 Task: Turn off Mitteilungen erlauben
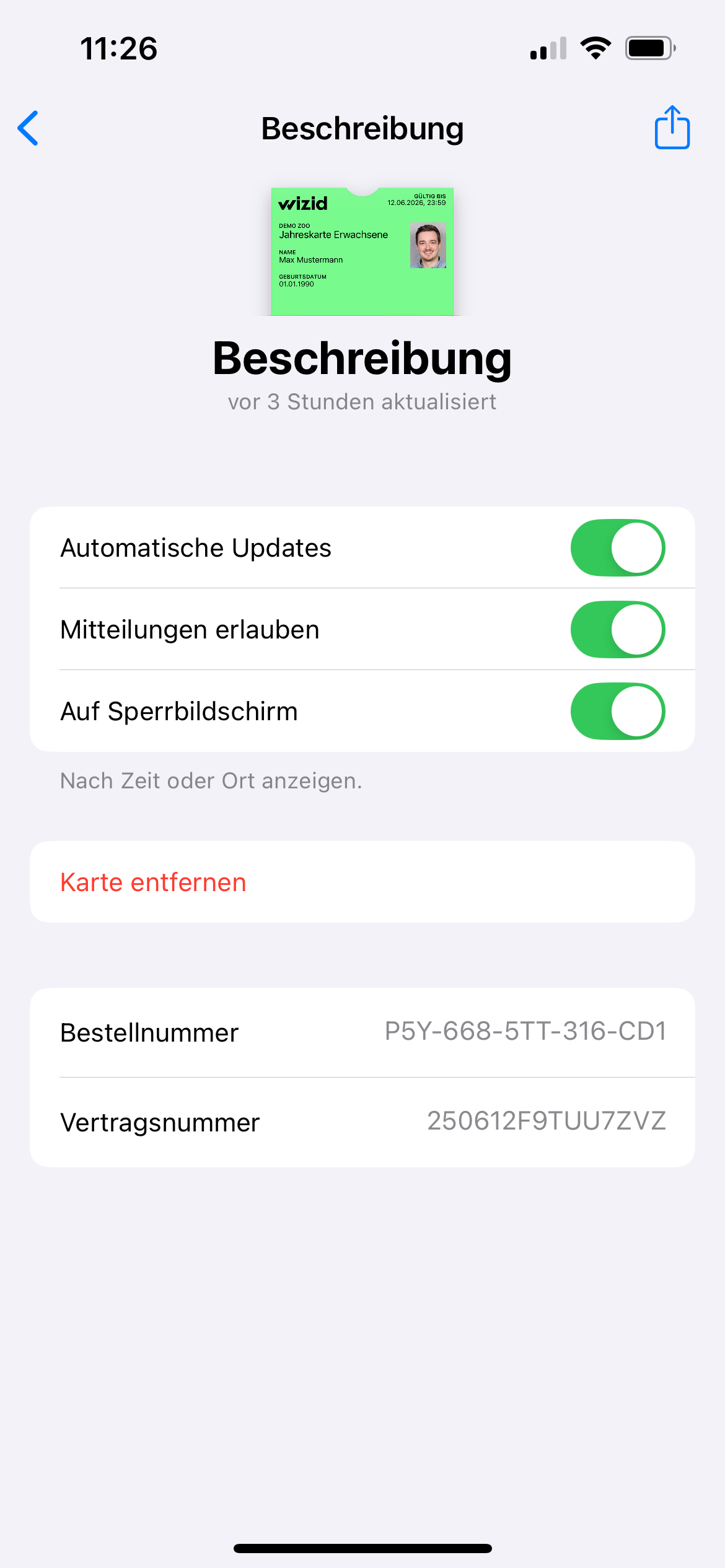(x=617, y=630)
